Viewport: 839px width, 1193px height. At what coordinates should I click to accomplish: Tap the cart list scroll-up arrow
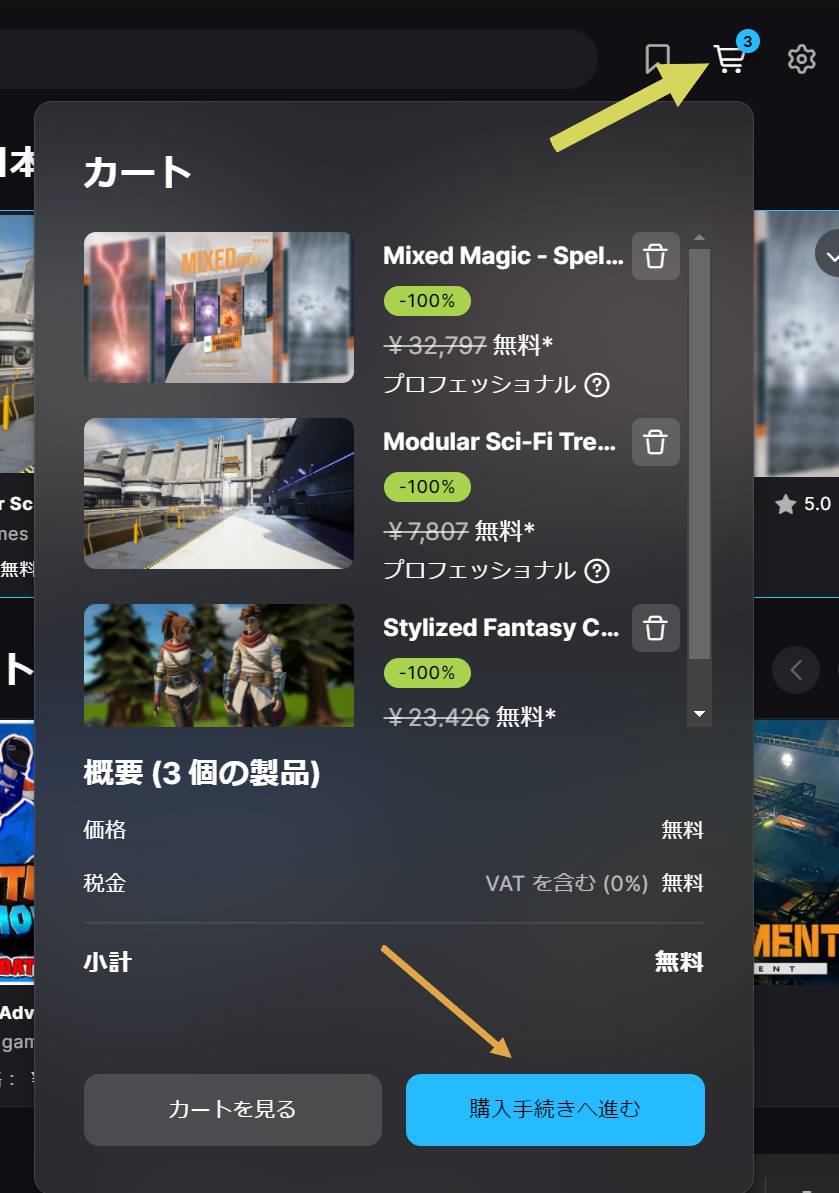[x=700, y=238]
